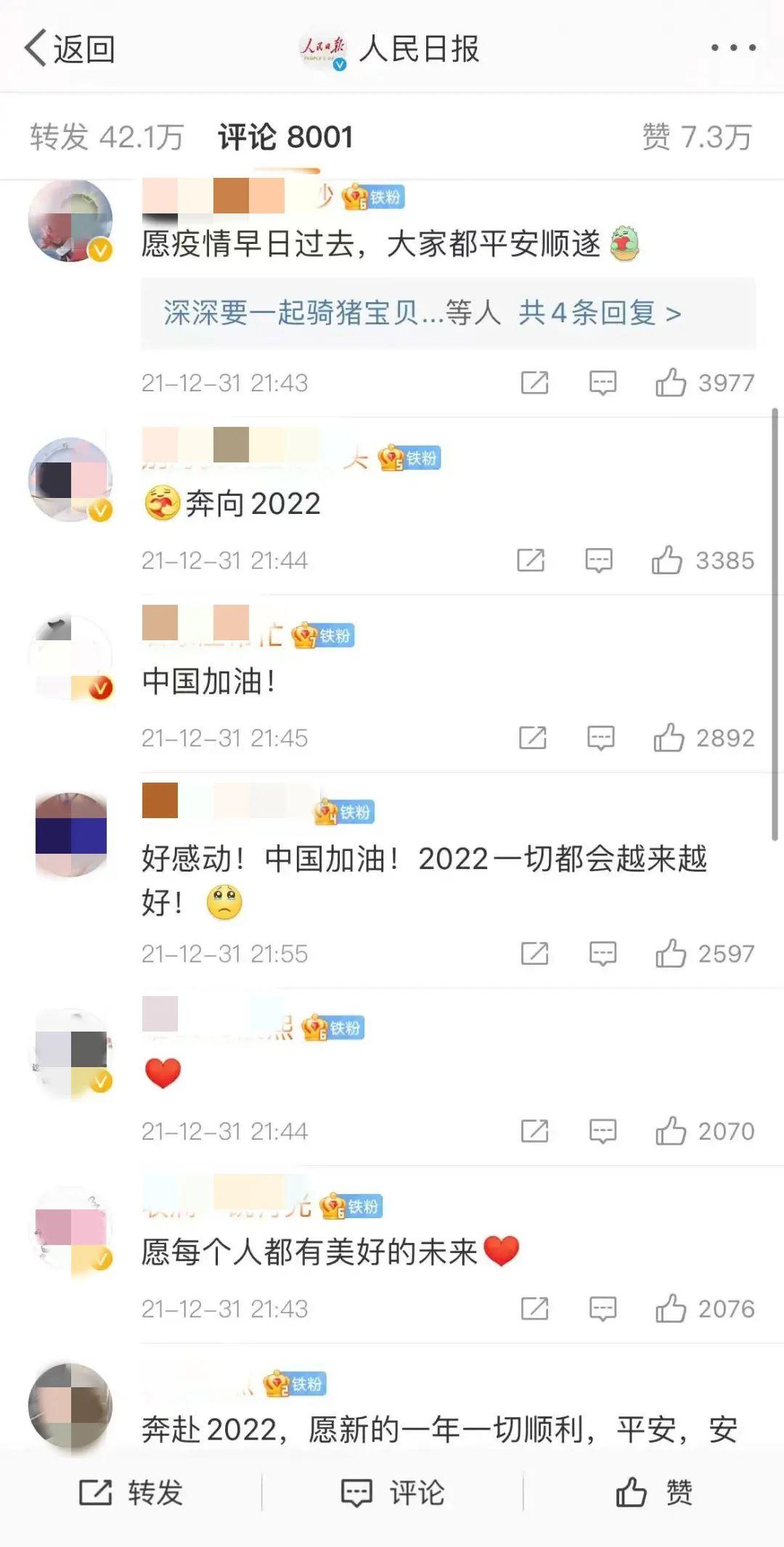Like the comment 愿疫情早日过去
Image resolution: width=784 pixels, height=1547 pixels.
click(x=671, y=383)
